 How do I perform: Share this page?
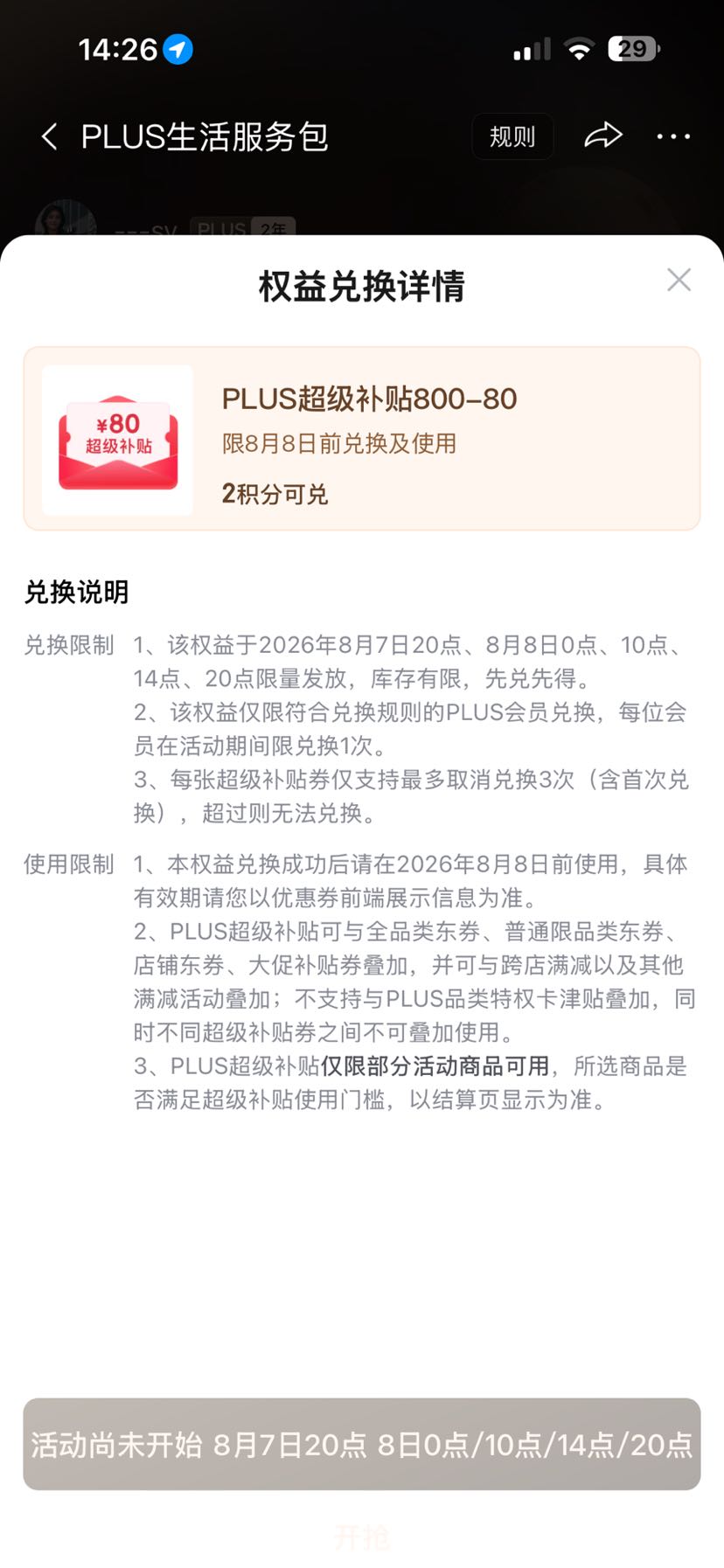click(x=603, y=135)
